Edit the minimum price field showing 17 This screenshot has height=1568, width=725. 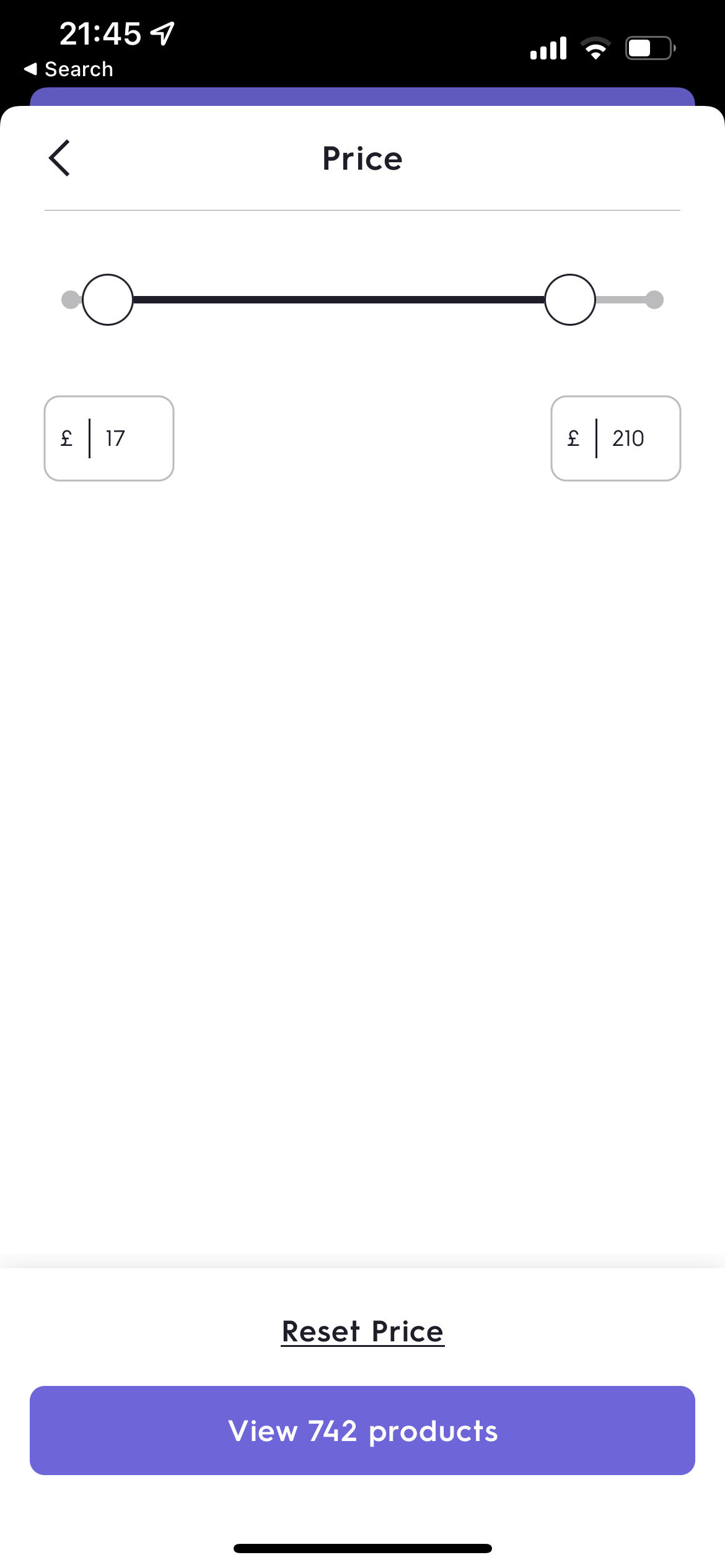109,438
